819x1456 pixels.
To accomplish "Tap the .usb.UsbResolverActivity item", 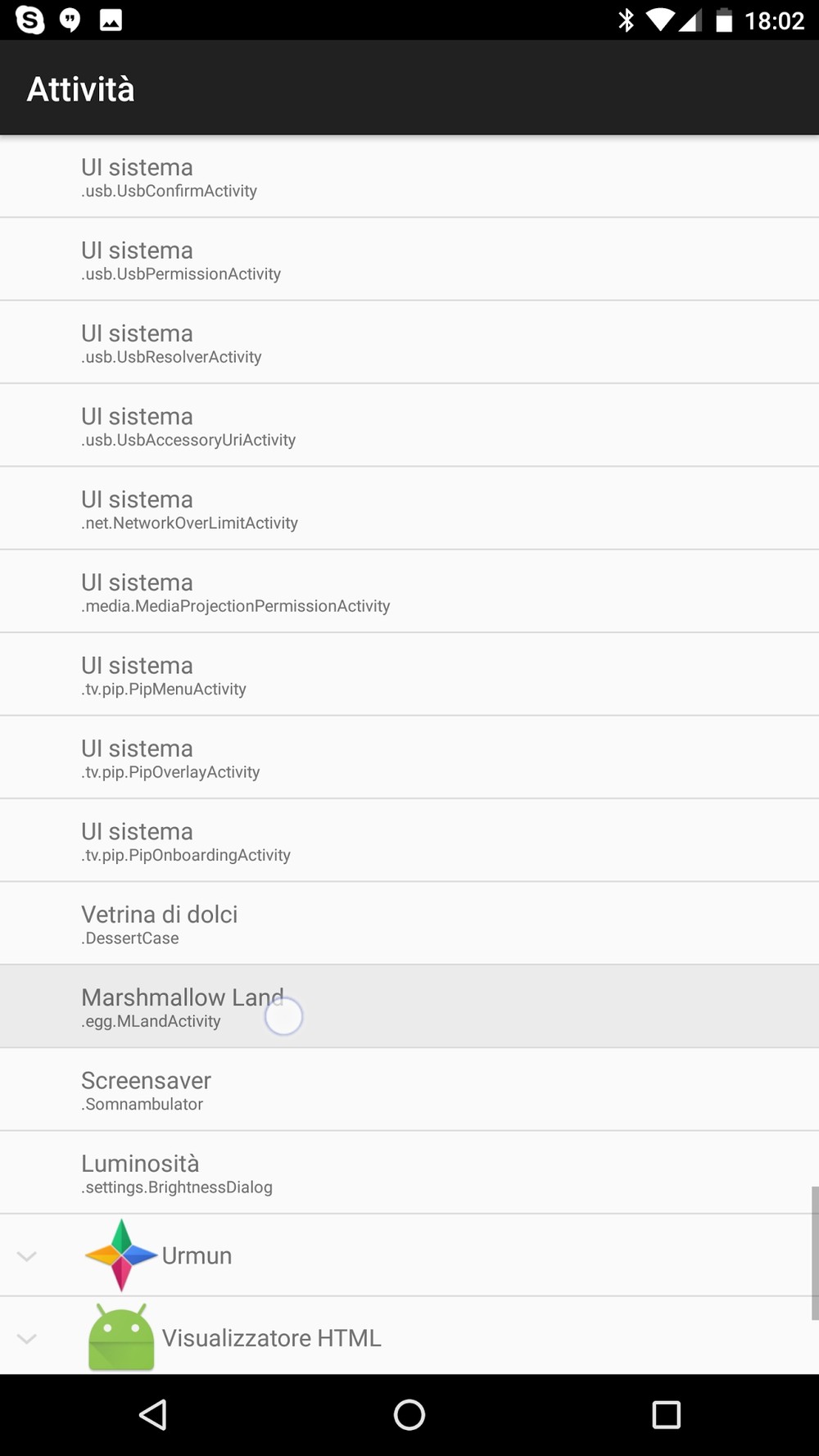I will pos(409,342).
